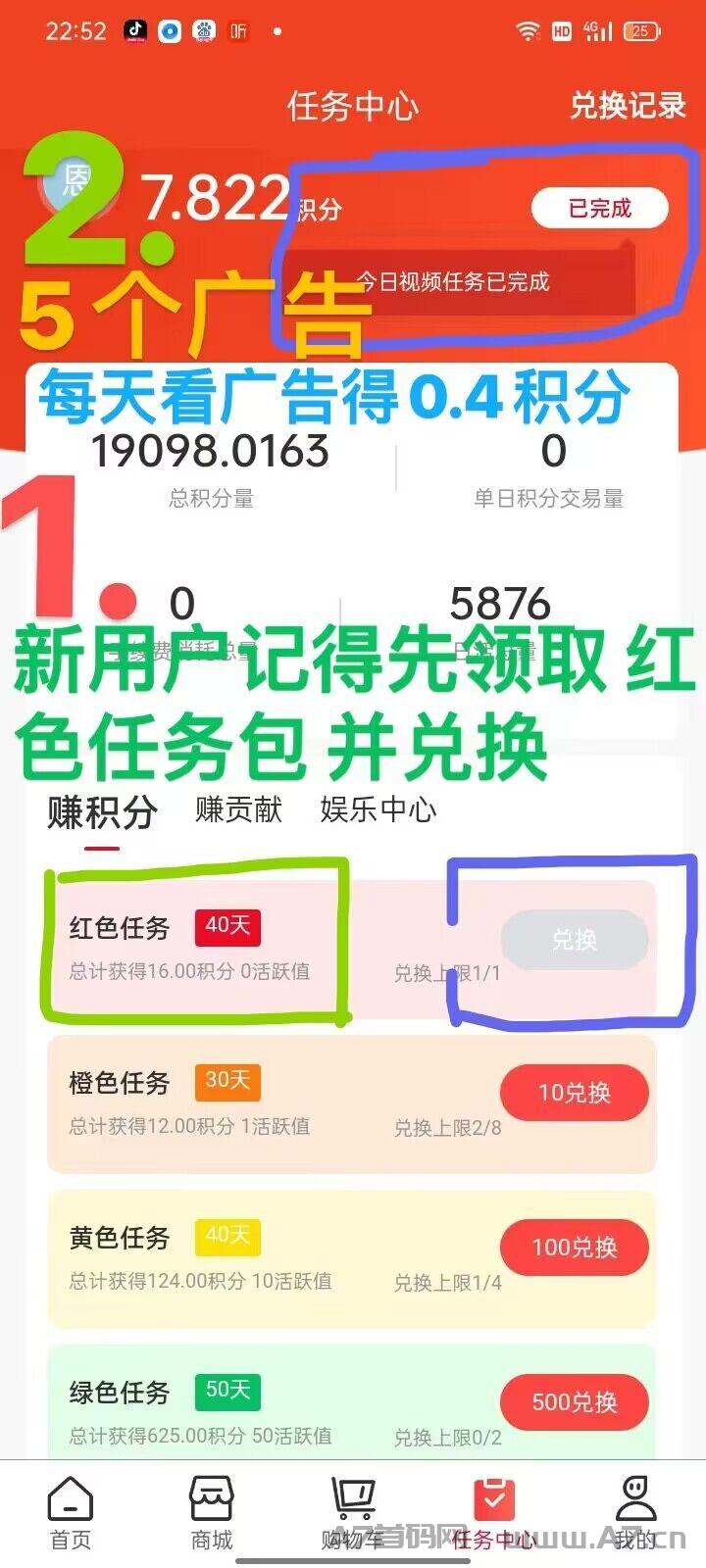Screen dimensions: 706x1568
Task: Select the 赚积分 tab
Action: coord(102,812)
